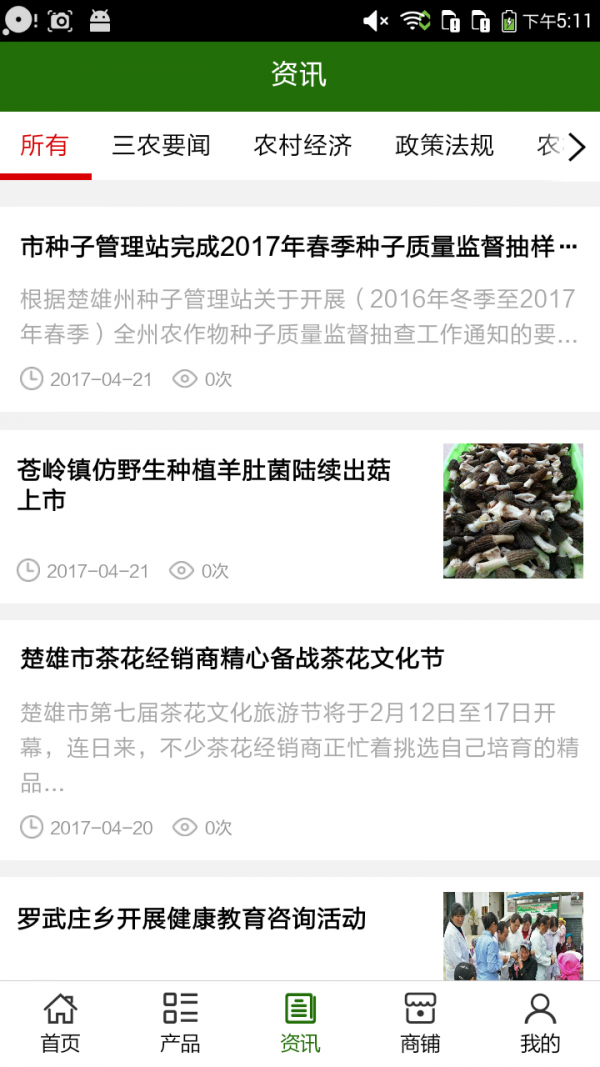Select the 三农要闻 category tab
Screen dimensions: 600x1067
(161, 146)
